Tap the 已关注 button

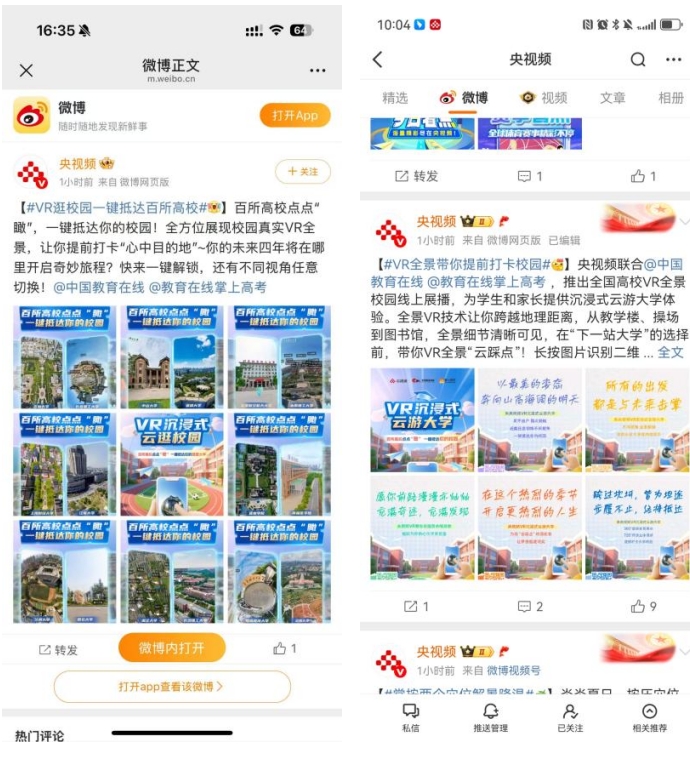click(570, 717)
